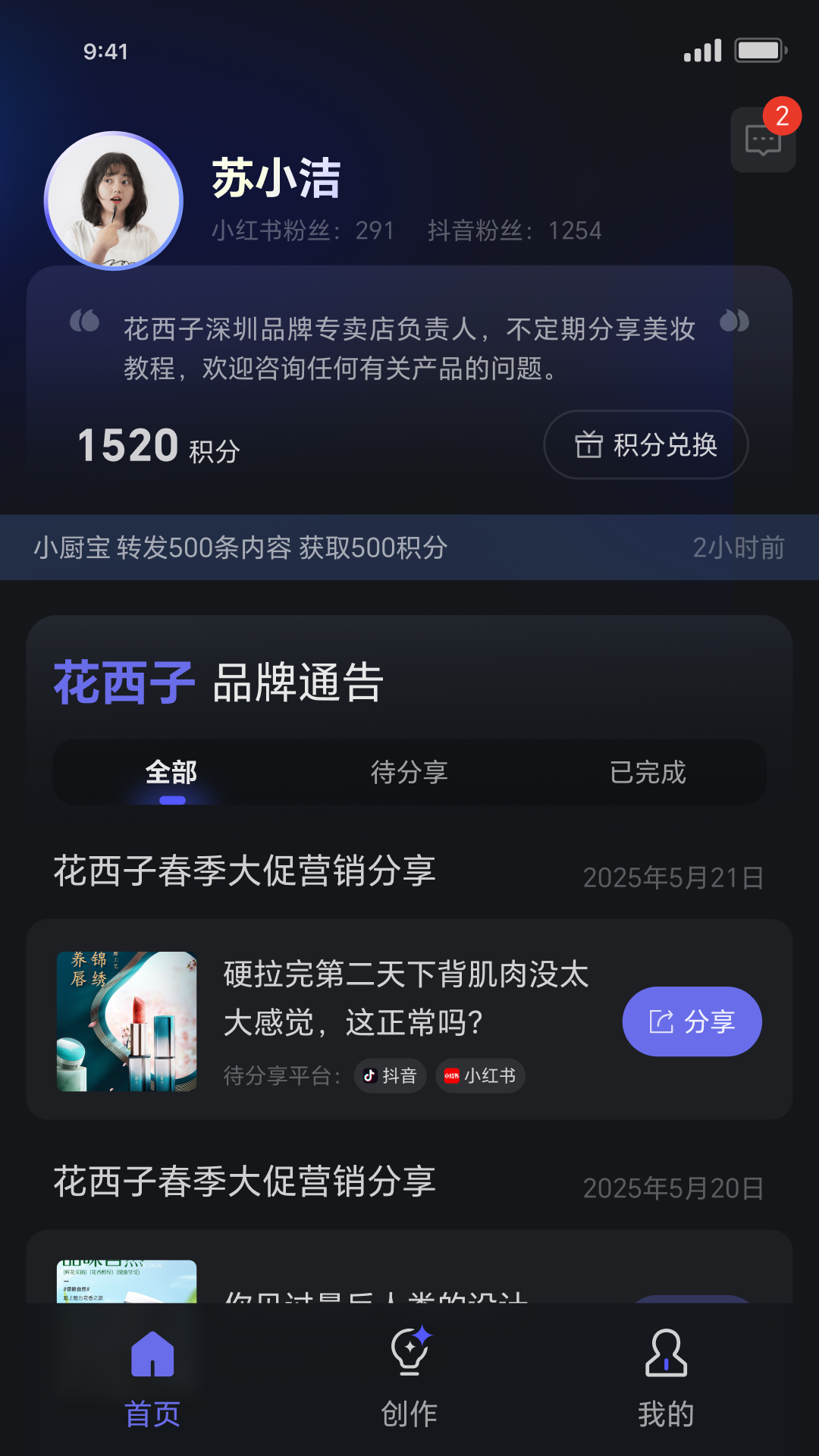Click the 抖音 platform icon tag

click(x=390, y=1076)
